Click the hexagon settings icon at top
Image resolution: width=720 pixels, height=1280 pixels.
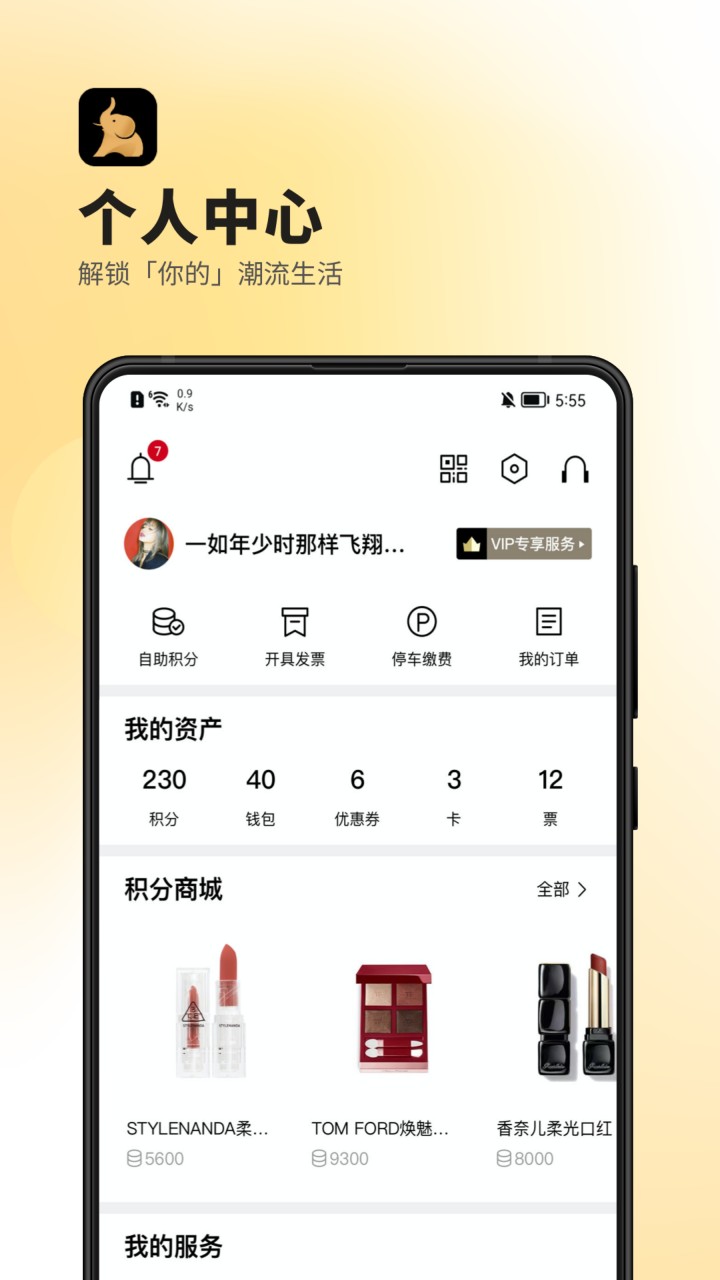pyautogui.click(x=515, y=468)
